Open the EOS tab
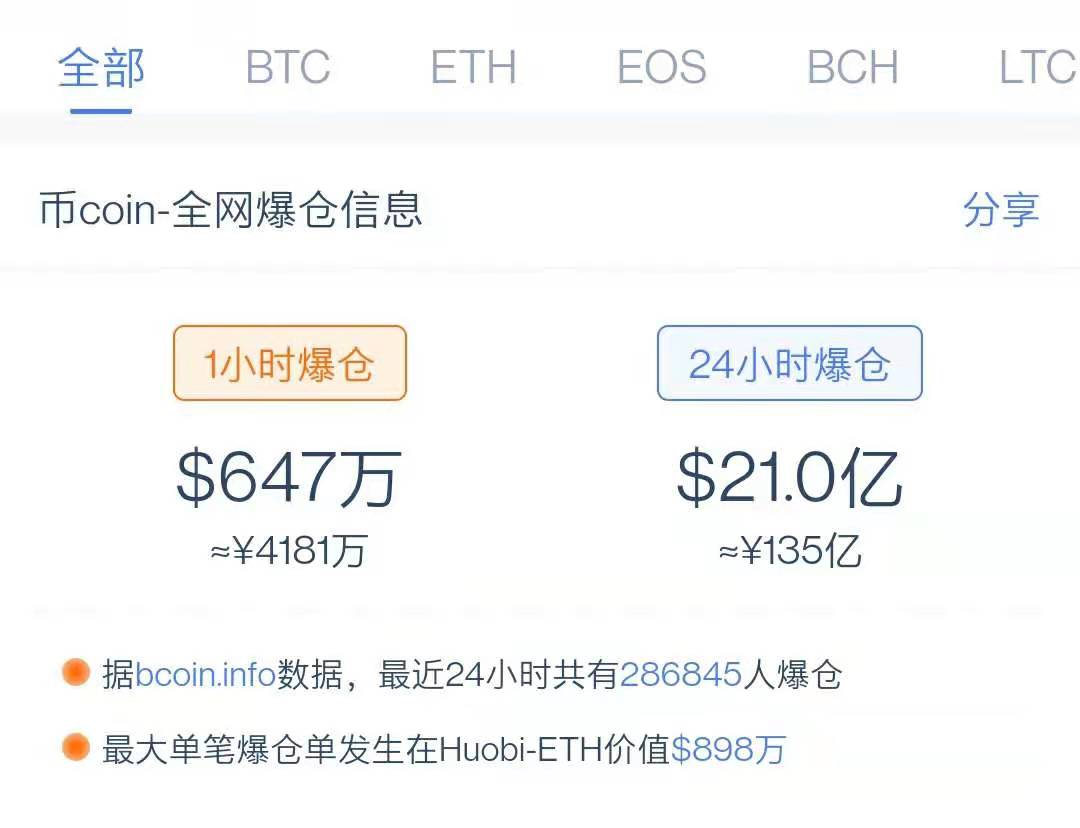This screenshot has height=828, width=1080. 661,68
